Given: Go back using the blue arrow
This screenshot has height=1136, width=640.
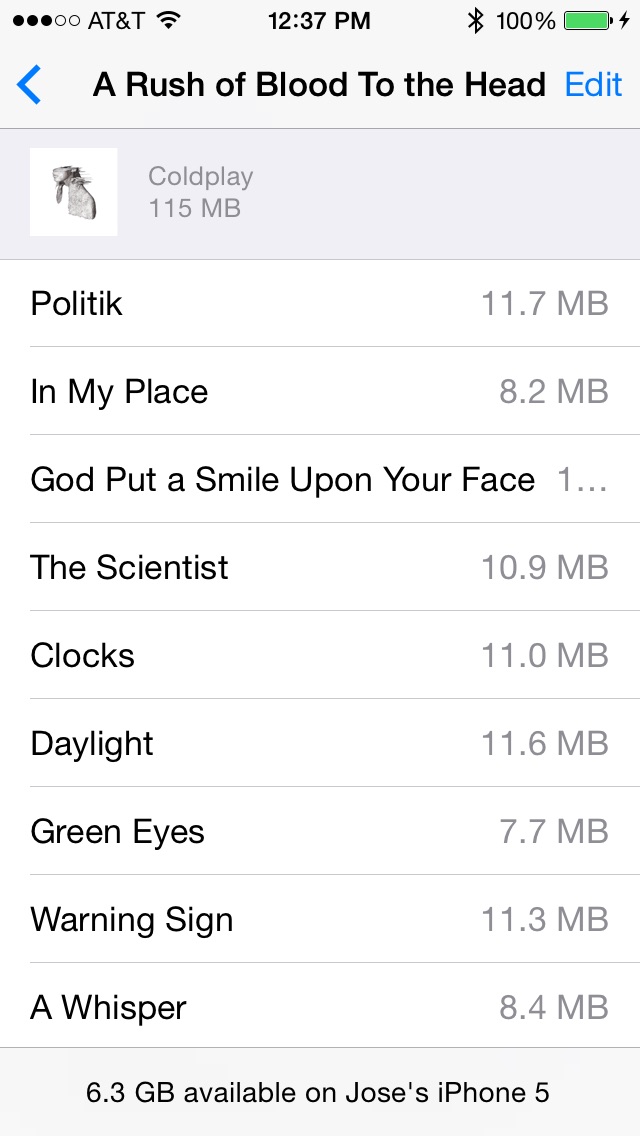Looking at the screenshot, I should coord(29,85).
